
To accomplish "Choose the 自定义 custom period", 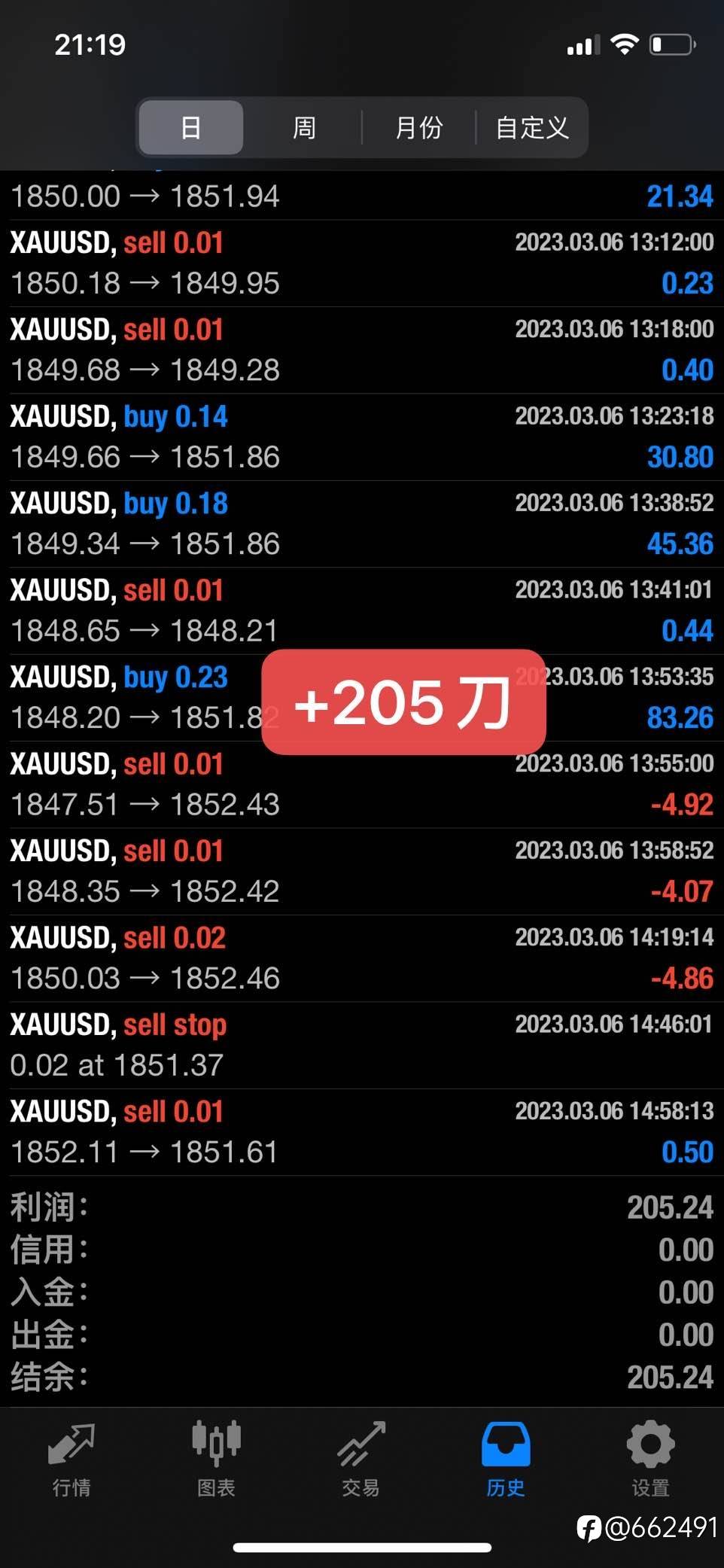I will pyautogui.click(x=532, y=127).
